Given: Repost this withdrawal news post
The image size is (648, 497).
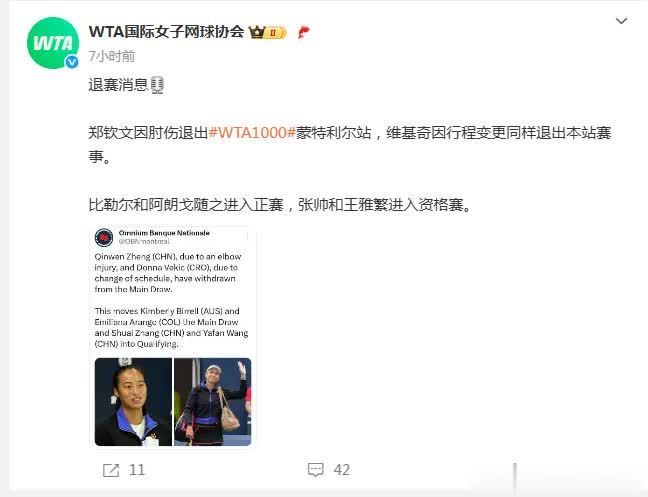Looking at the screenshot, I should 124,469.
